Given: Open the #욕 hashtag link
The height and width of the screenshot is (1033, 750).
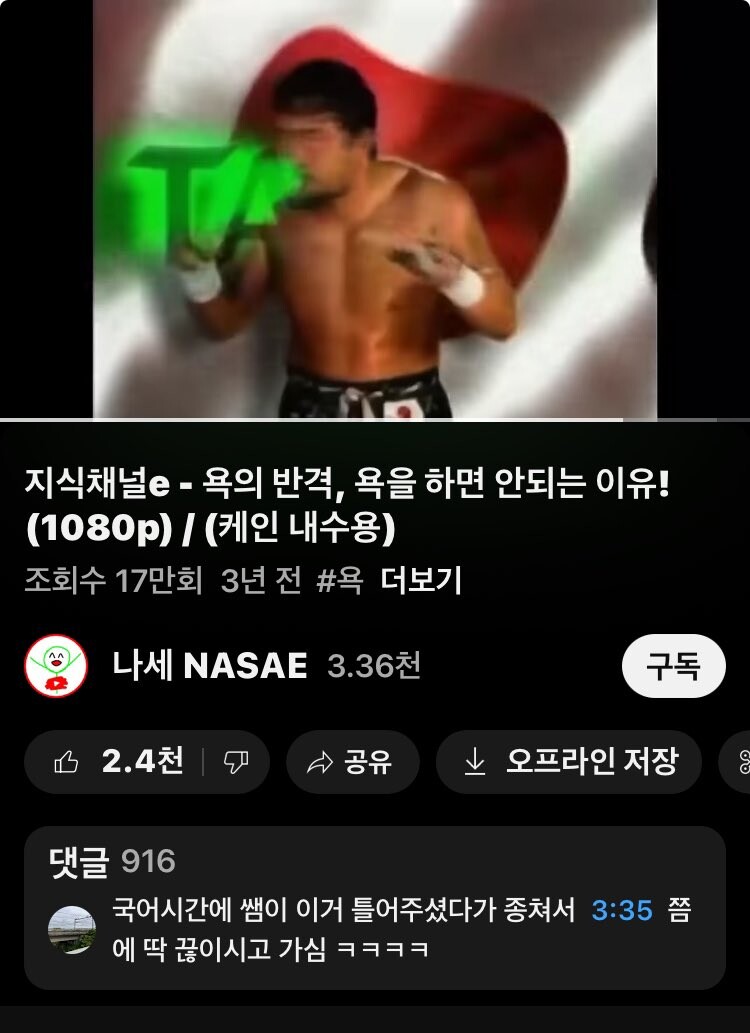Looking at the screenshot, I should tap(339, 580).
